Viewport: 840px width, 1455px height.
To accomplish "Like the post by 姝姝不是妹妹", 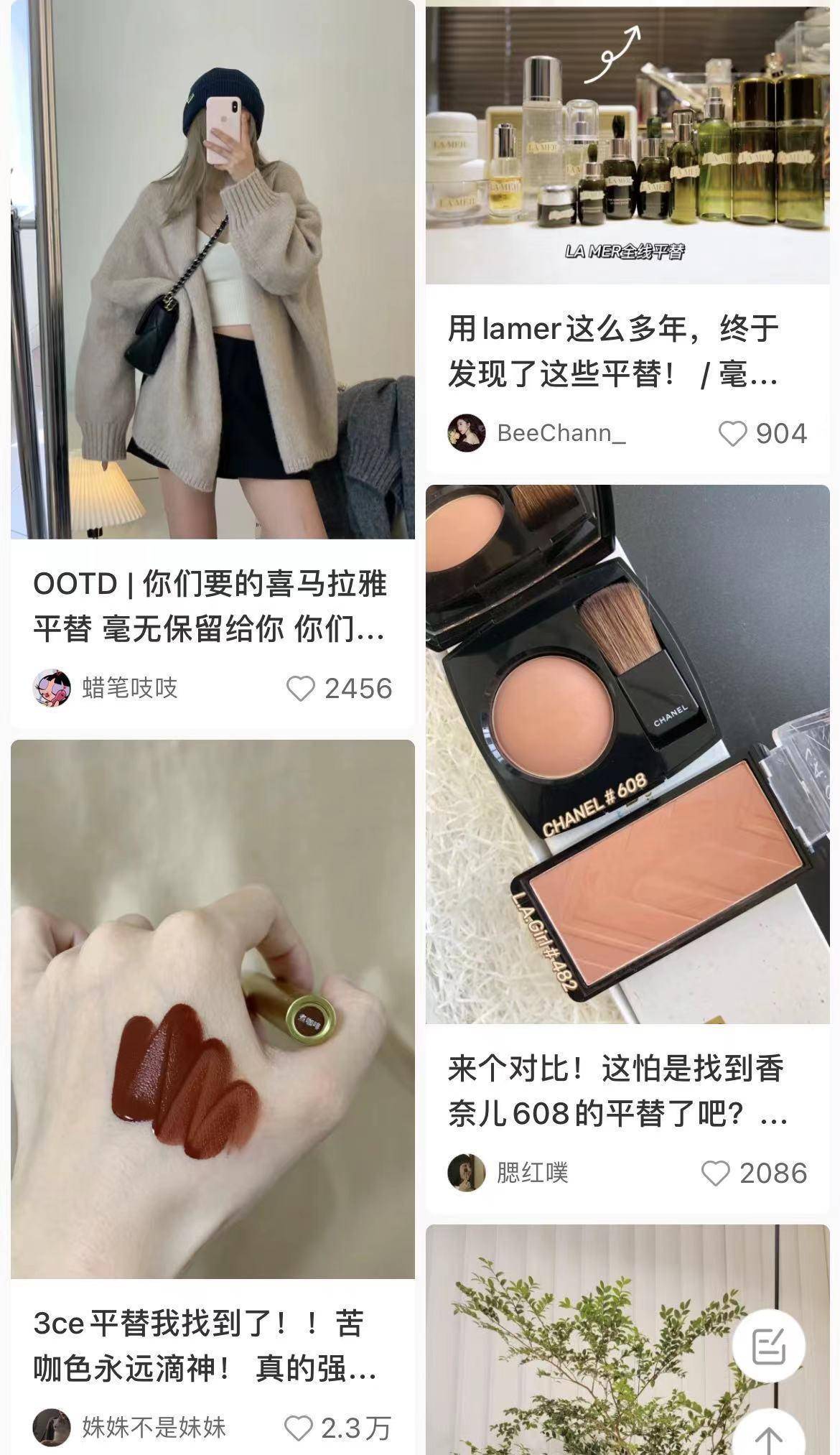I will click(x=299, y=1428).
